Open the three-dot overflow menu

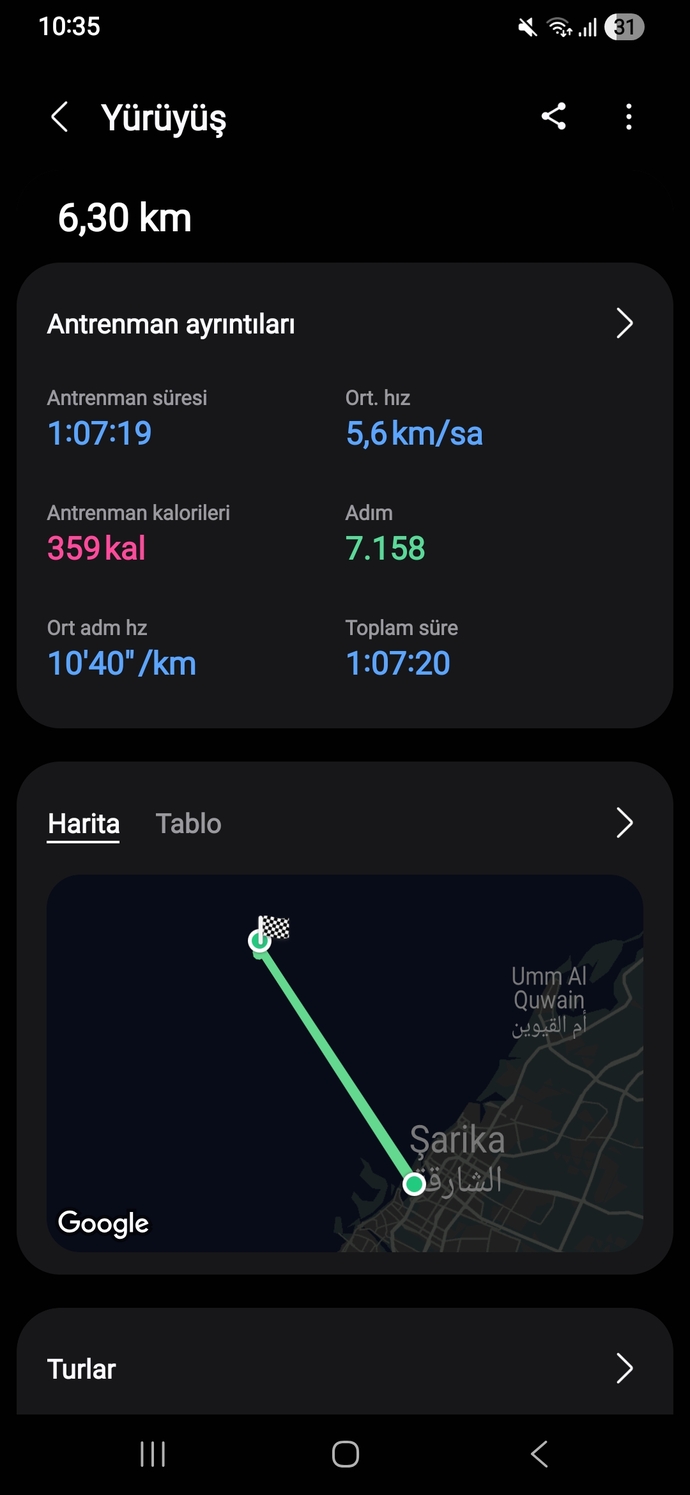[x=628, y=117]
